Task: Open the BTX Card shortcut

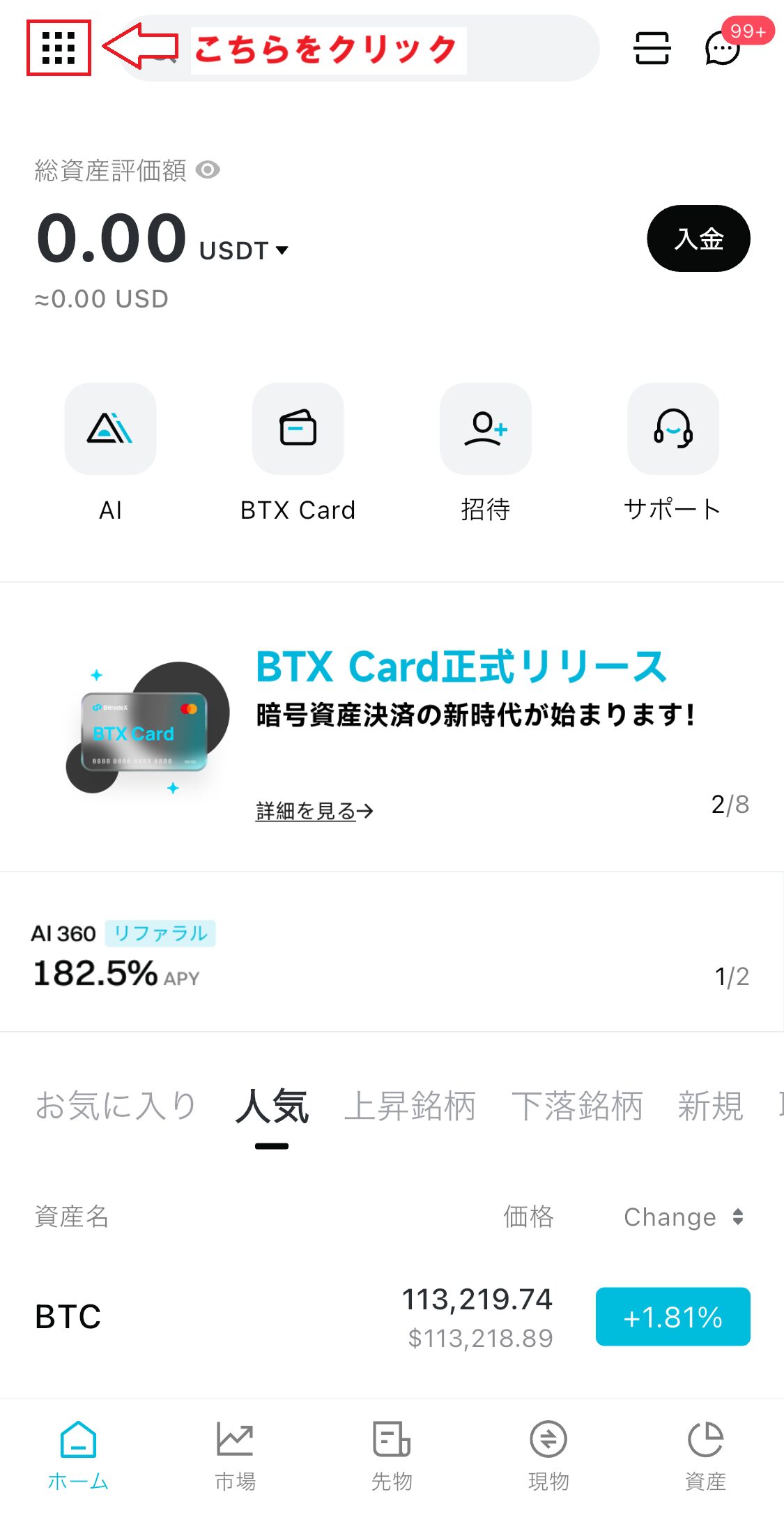Action: tap(298, 429)
